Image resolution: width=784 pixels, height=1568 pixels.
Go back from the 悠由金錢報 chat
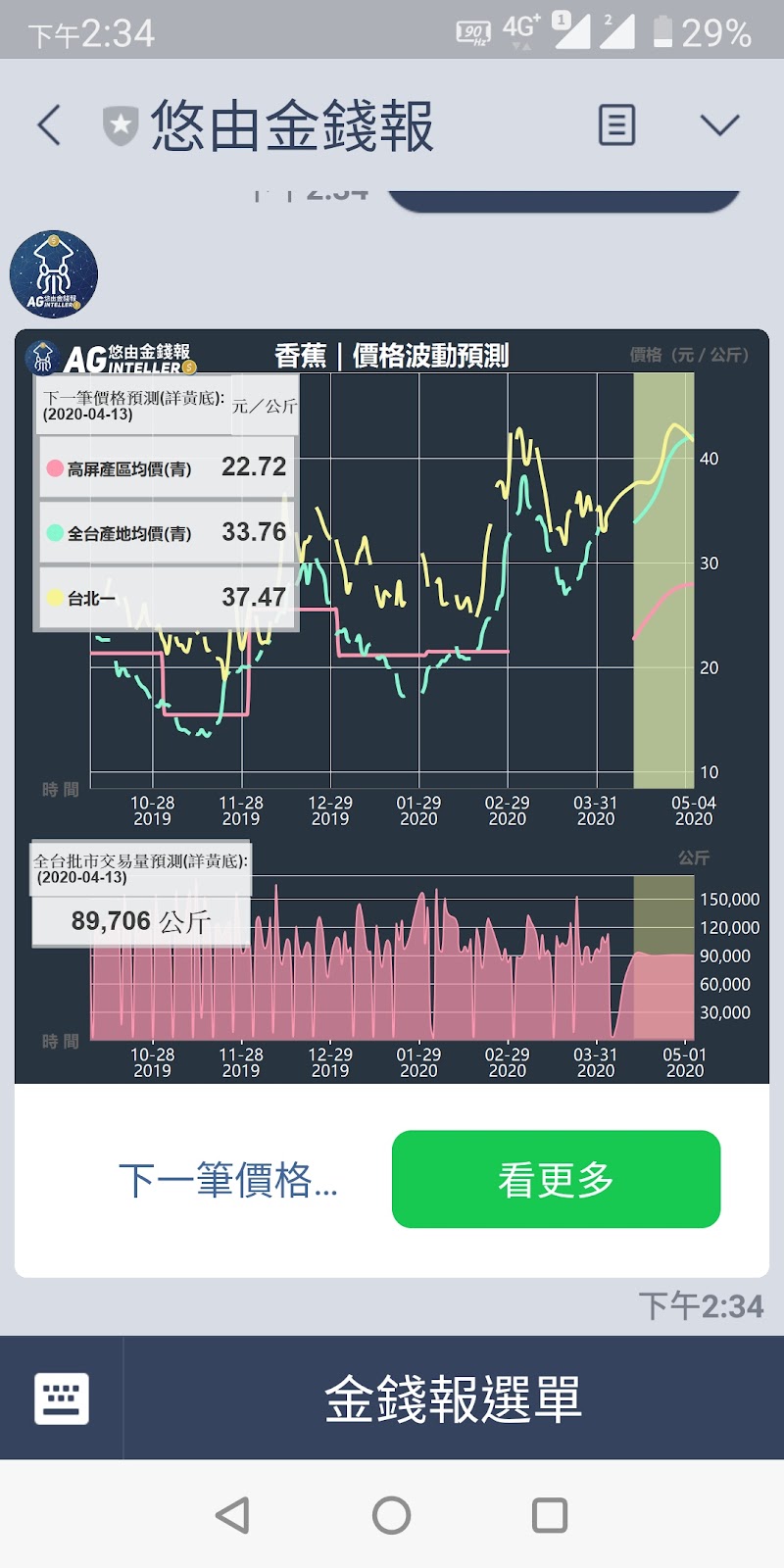pyautogui.click(x=49, y=125)
